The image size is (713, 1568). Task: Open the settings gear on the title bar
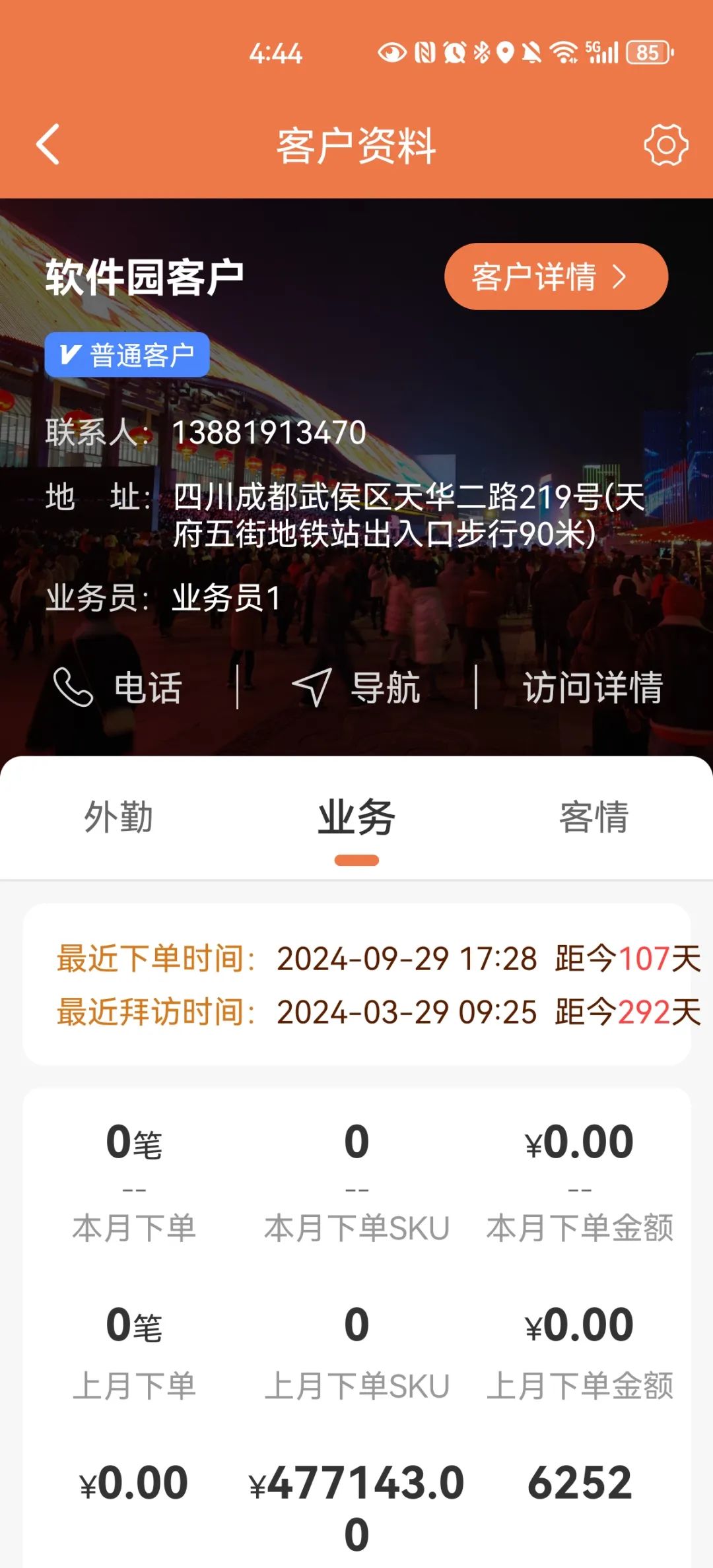coord(665,147)
